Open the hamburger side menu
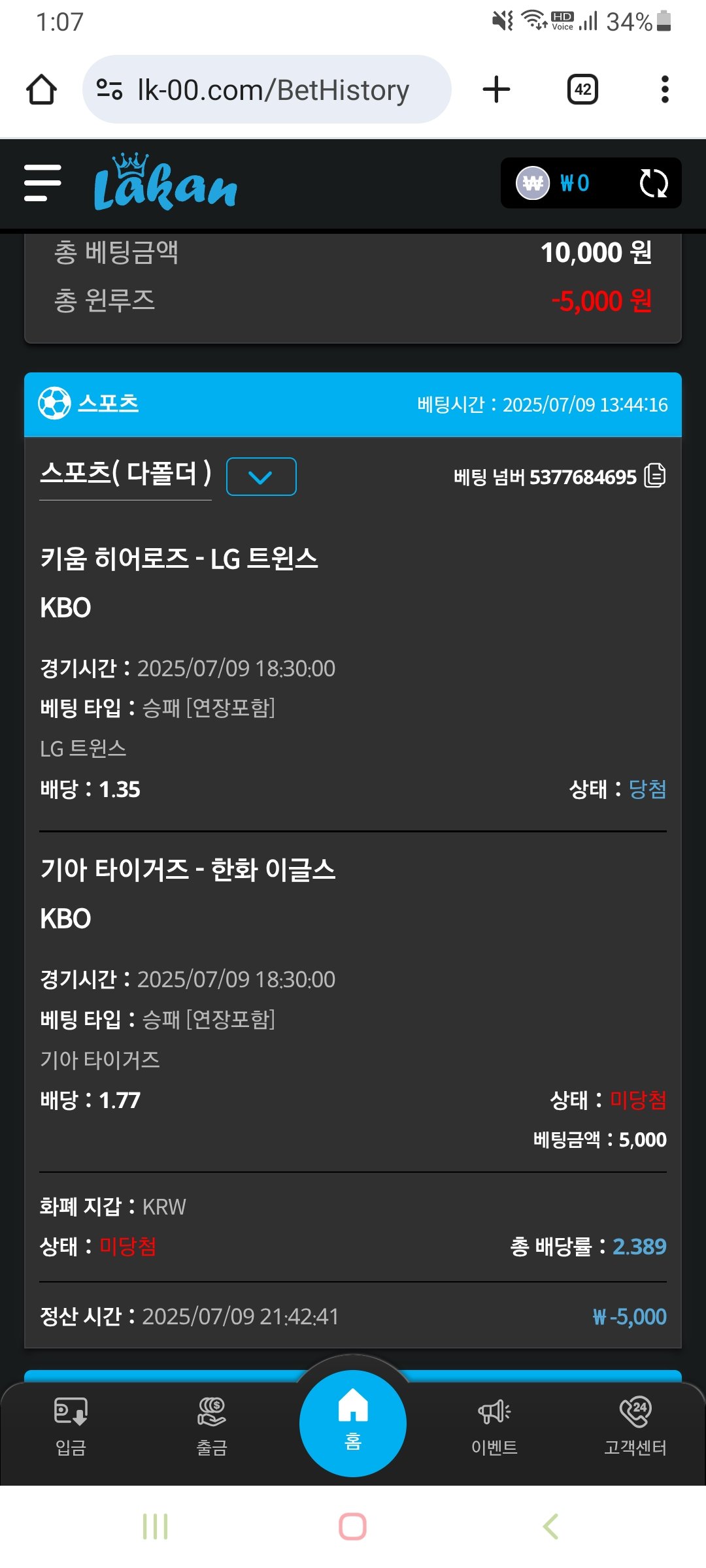The height and width of the screenshot is (1568, 706). tap(42, 183)
